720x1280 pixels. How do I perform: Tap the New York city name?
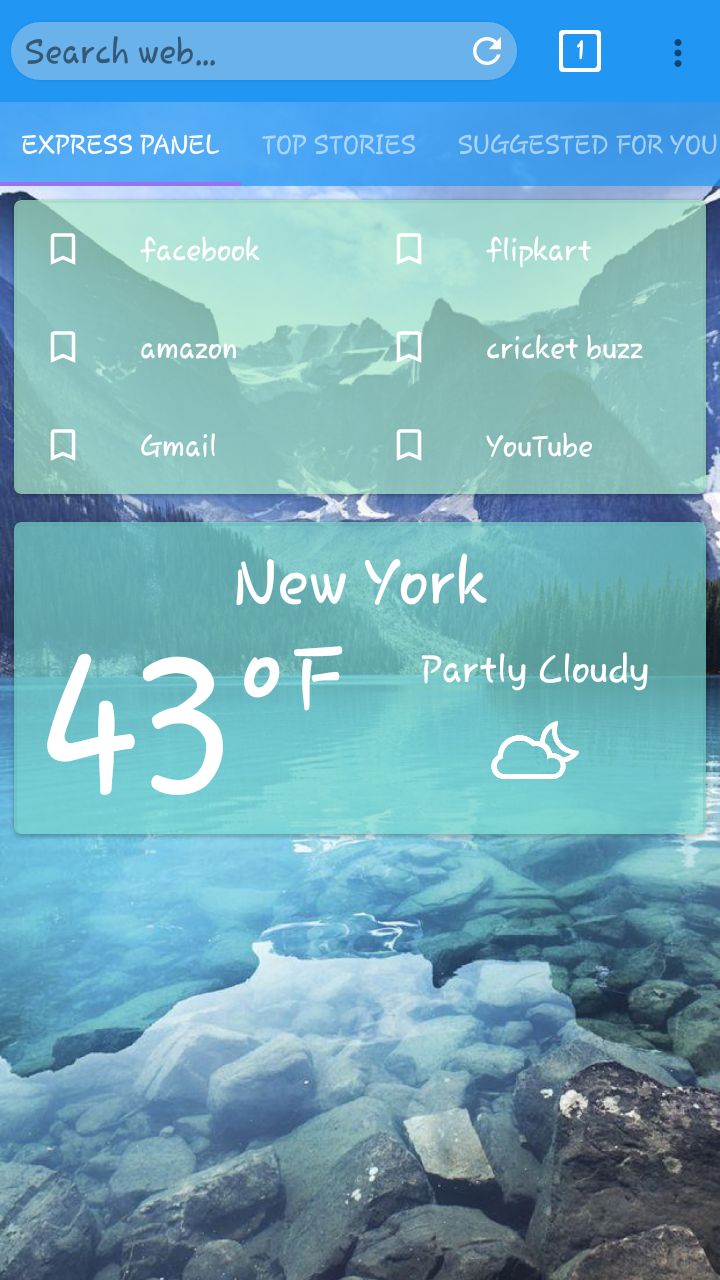361,582
